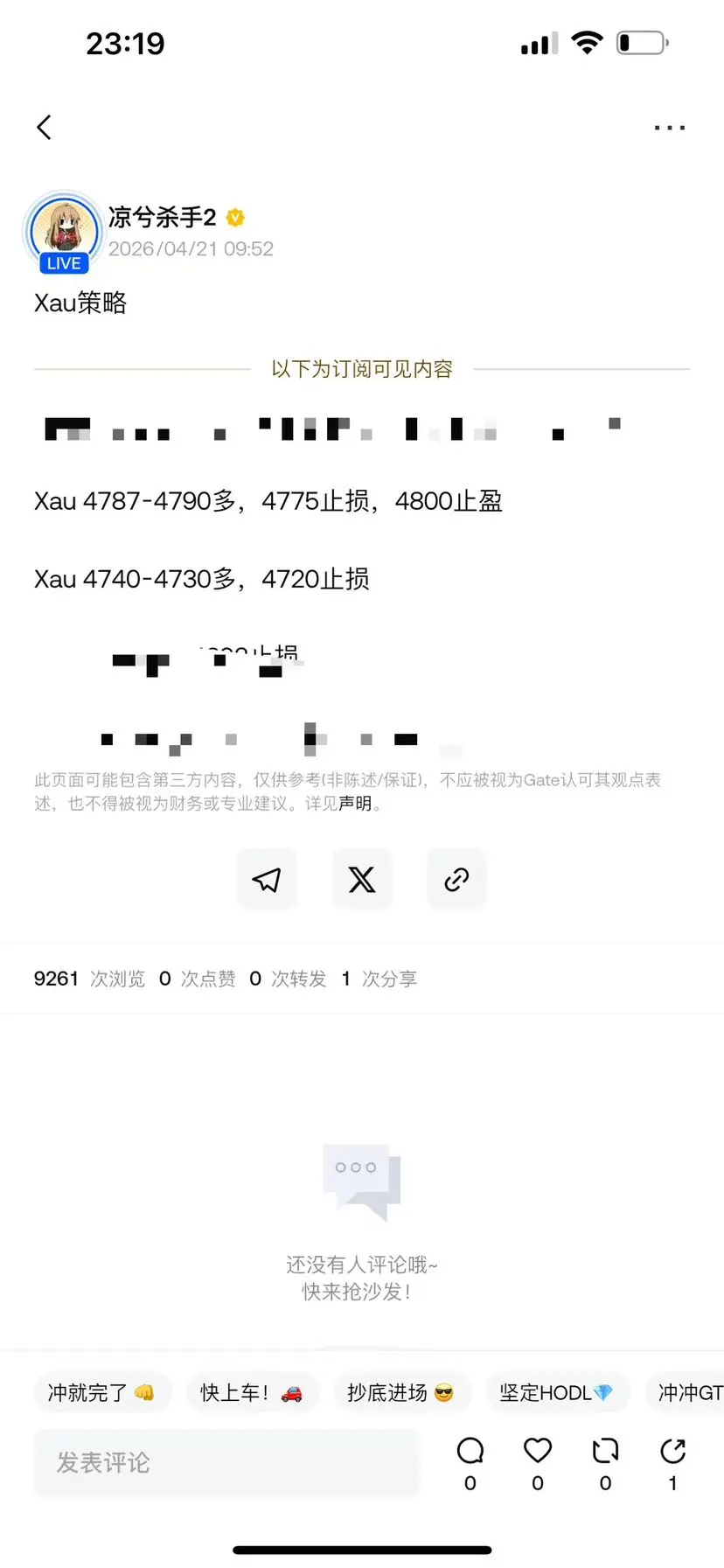Select the 坚定HODL comment chip
The height and width of the screenshot is (1568, 724).
coord(557,1392)
